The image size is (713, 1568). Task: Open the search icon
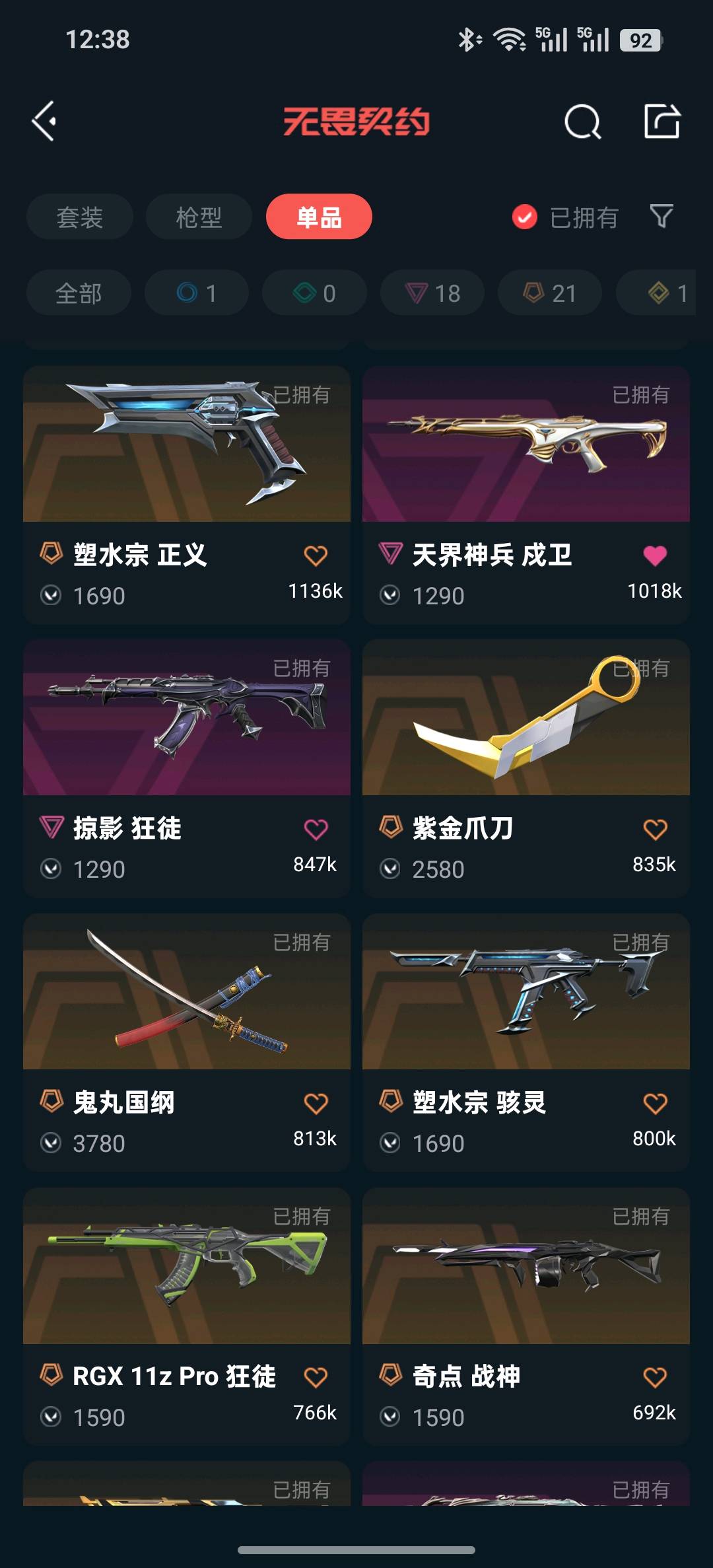582,122
